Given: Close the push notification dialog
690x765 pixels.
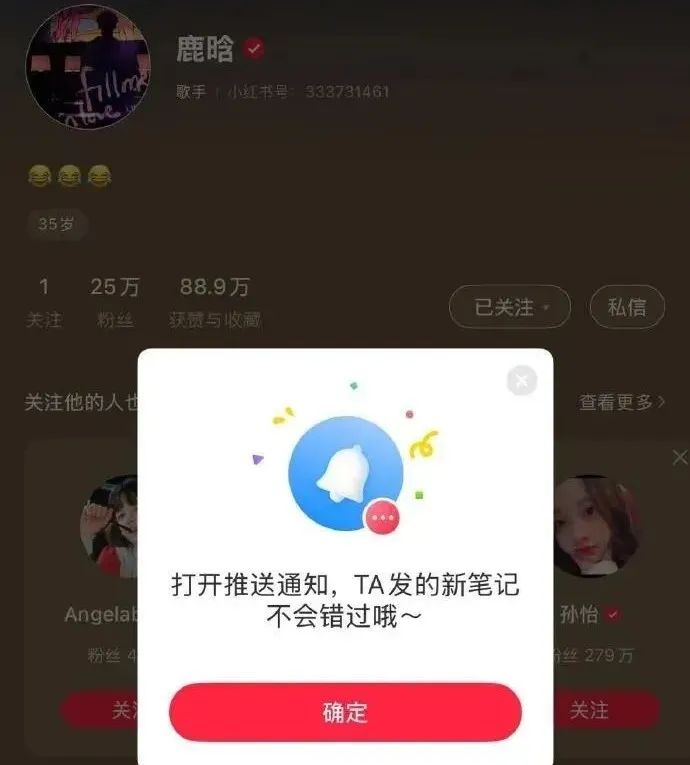Looking at the screenshot, I should point(521,380).
